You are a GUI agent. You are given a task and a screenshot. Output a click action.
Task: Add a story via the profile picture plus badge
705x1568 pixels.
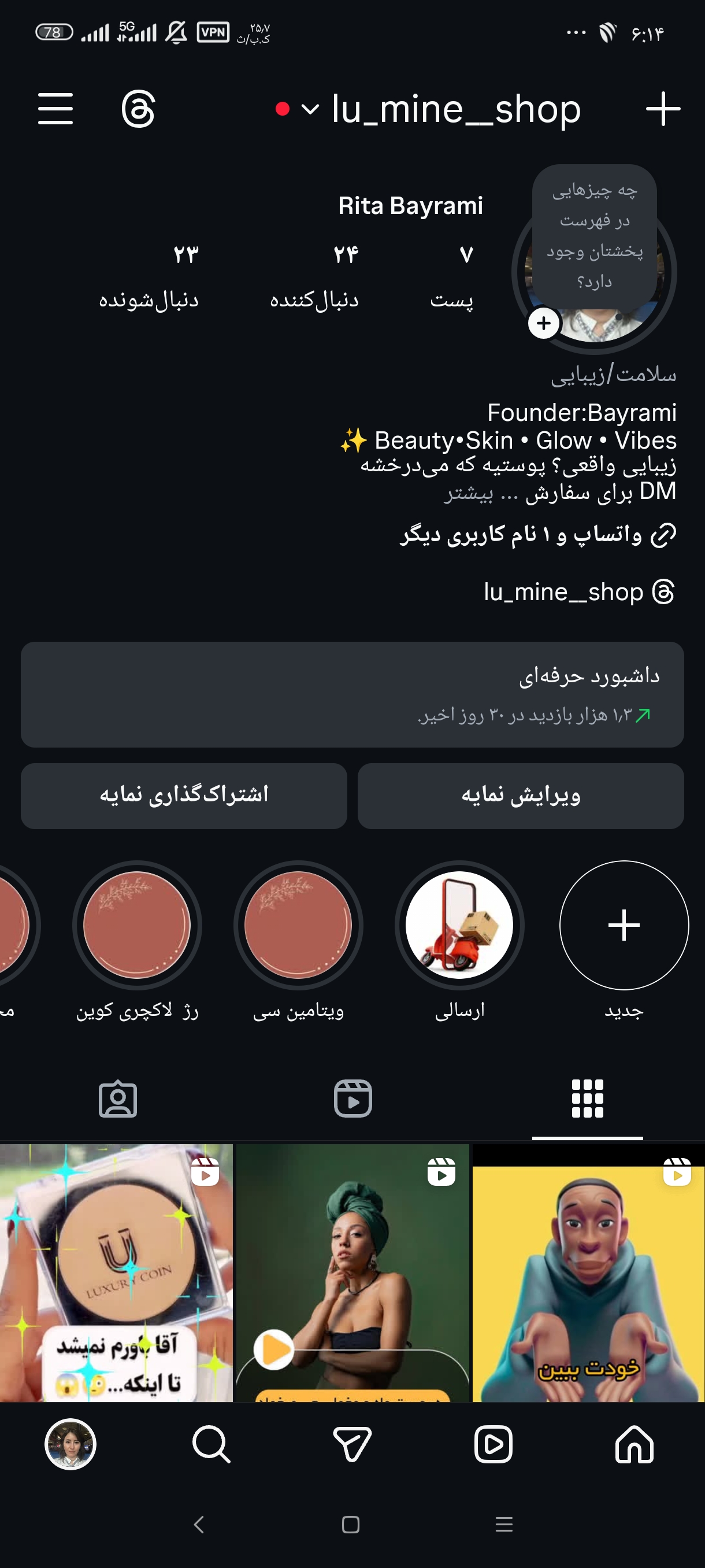544,323
